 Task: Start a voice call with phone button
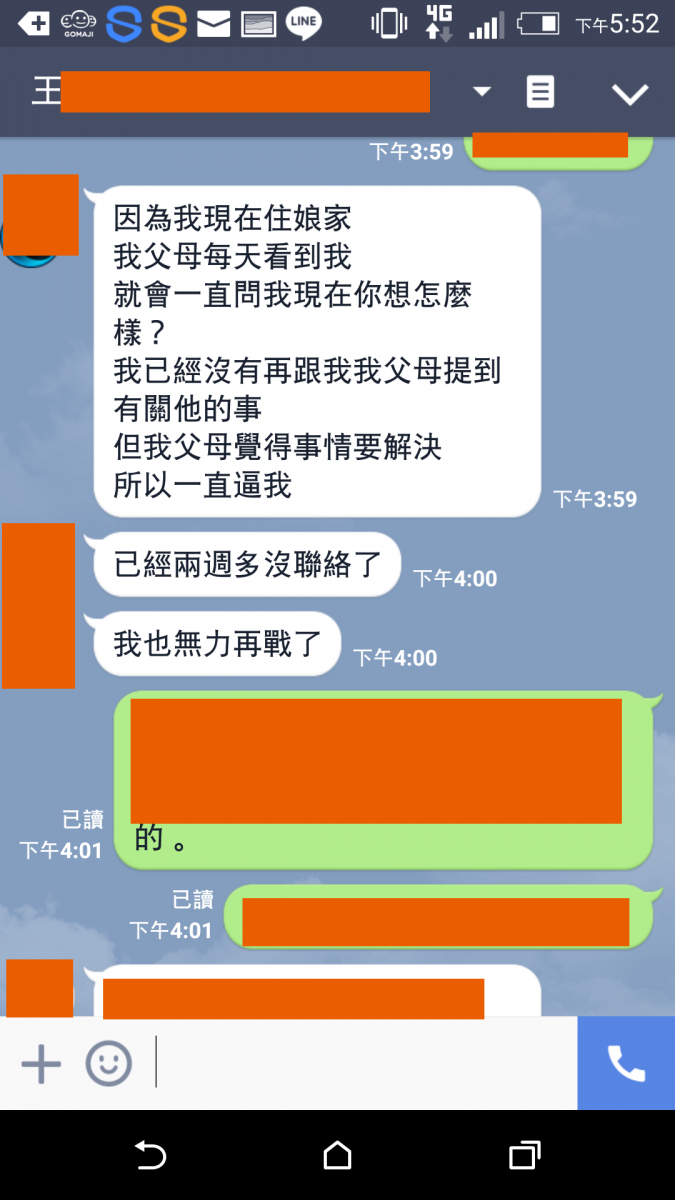(x=626, y=1064)
